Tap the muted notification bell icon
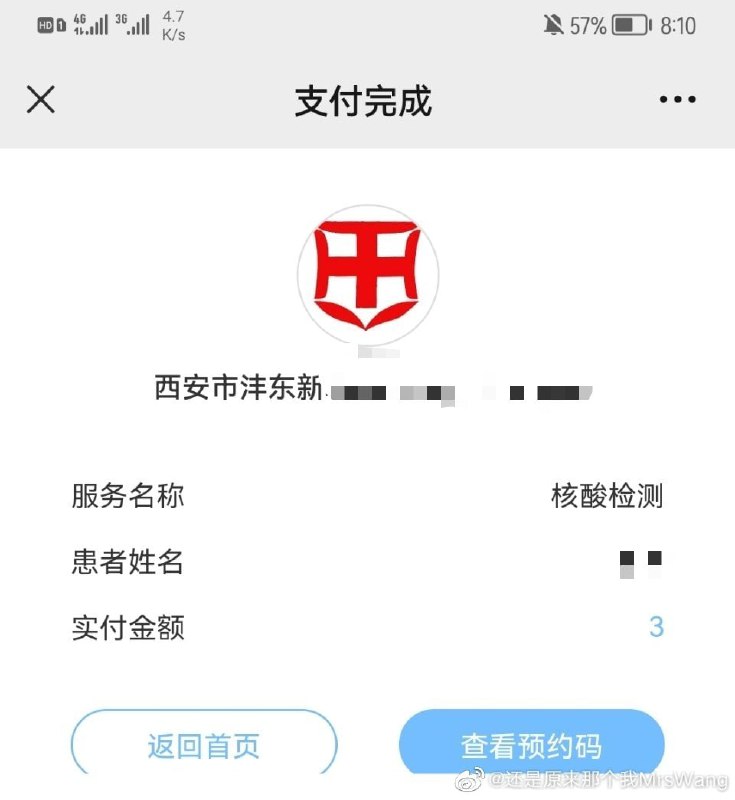The width and height of the screenshot is (735, 800). [x=556, y=24]
